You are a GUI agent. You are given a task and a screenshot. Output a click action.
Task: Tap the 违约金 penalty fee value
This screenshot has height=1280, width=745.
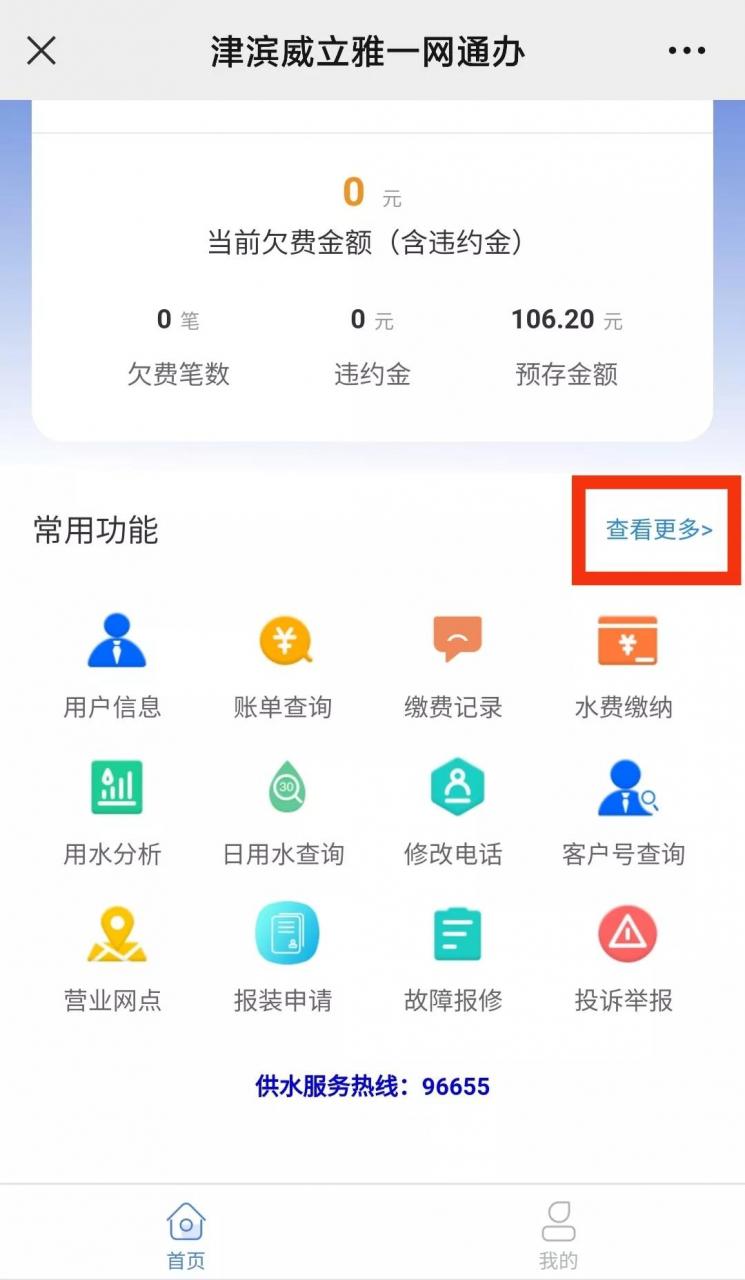click(371, 320)
